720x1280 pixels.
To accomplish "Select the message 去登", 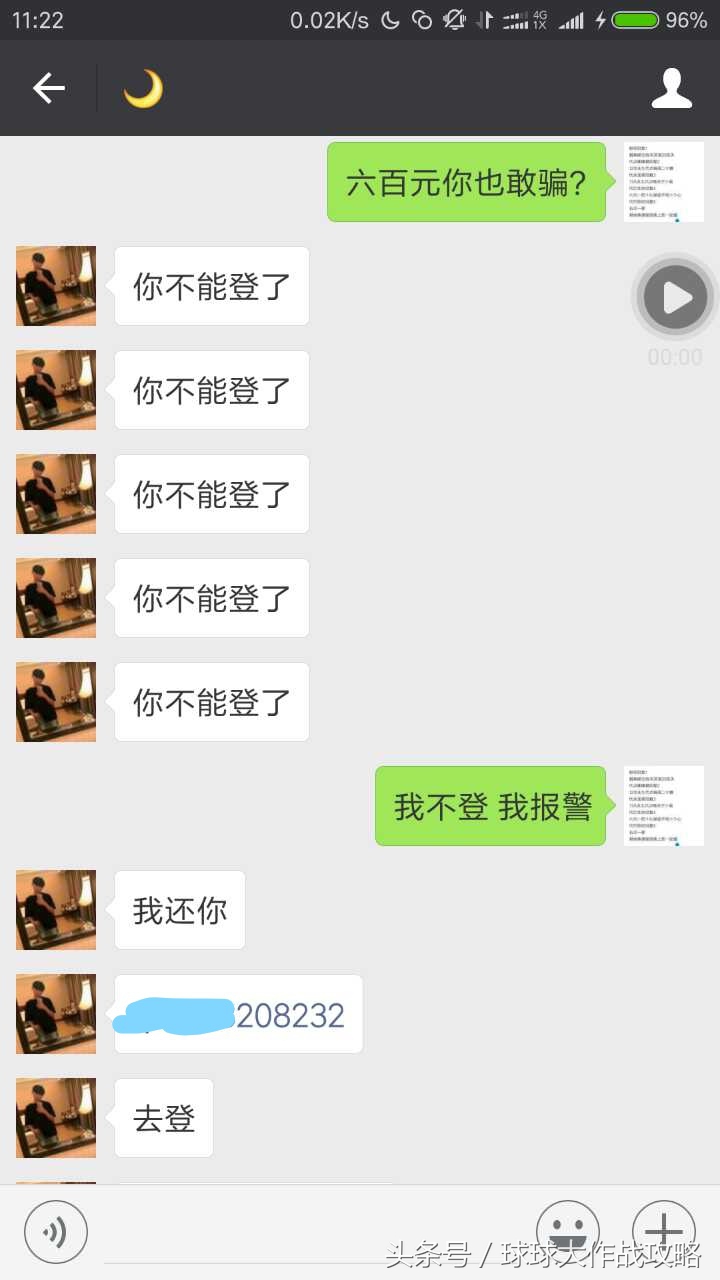I will (163, 1117).
